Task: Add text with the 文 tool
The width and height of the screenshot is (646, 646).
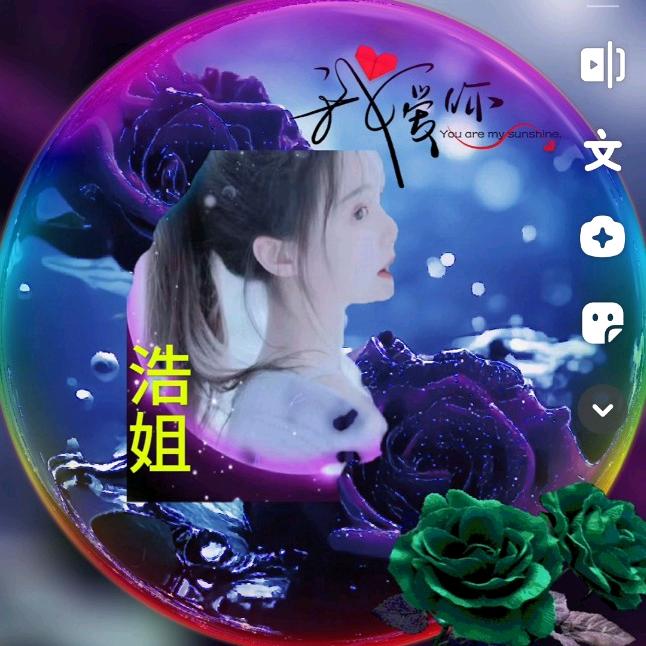Action: click(x=603, y=150)
